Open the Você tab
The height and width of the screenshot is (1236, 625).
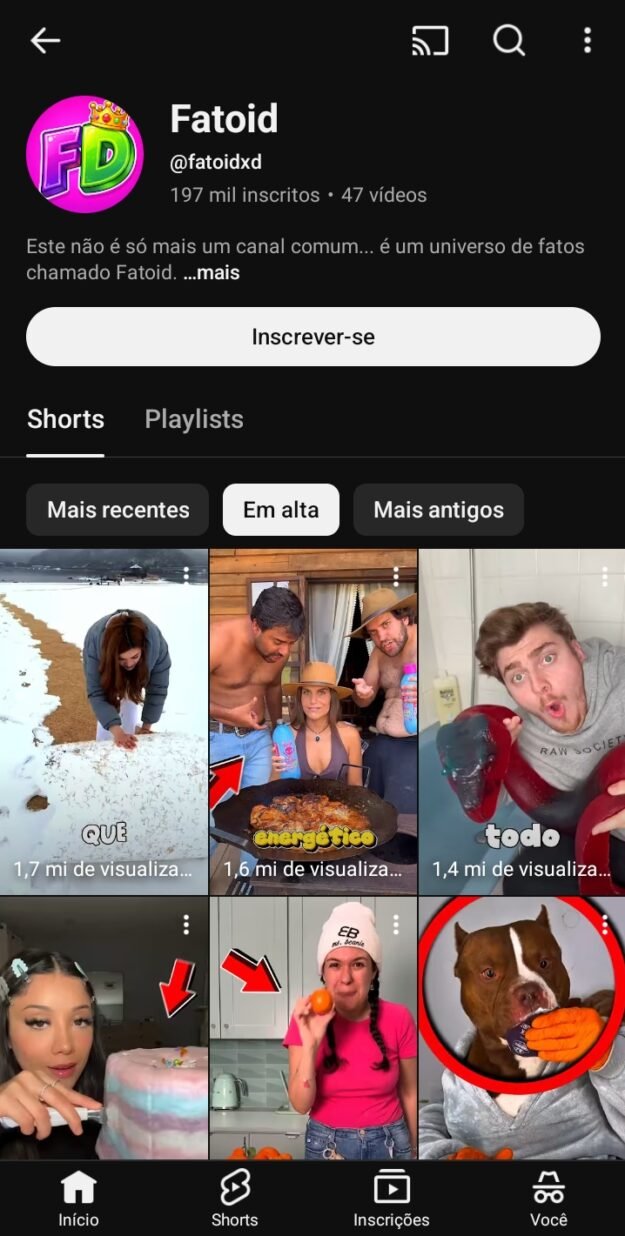[x=548, y=1198]
